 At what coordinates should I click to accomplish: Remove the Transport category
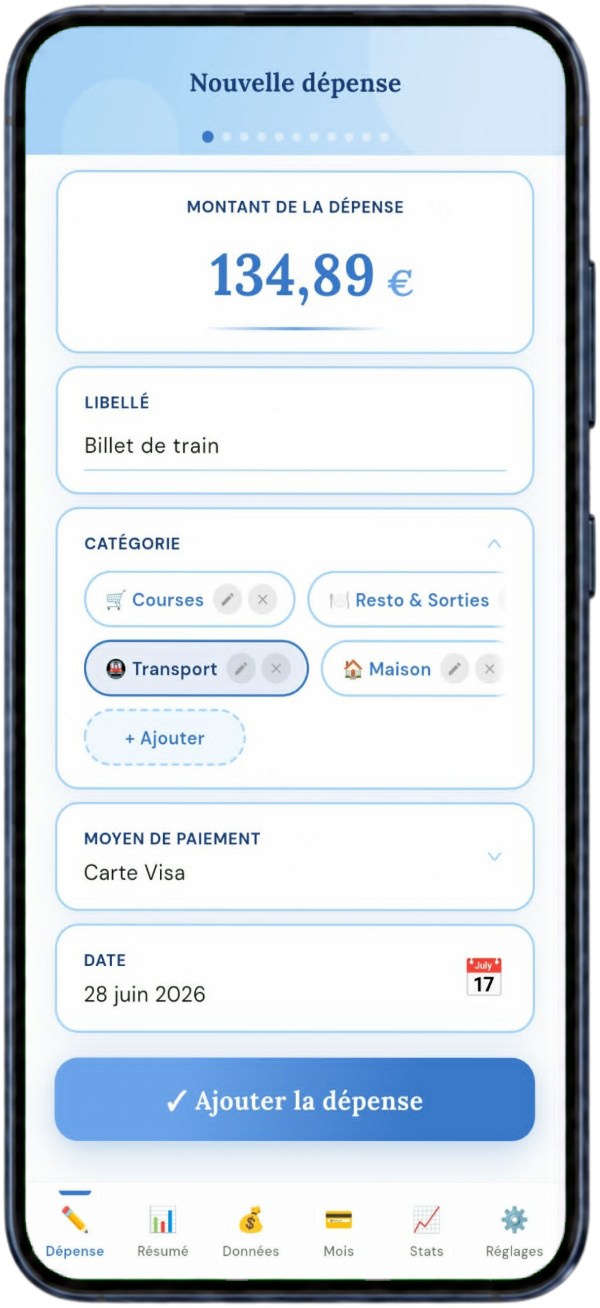pos(276,669)
